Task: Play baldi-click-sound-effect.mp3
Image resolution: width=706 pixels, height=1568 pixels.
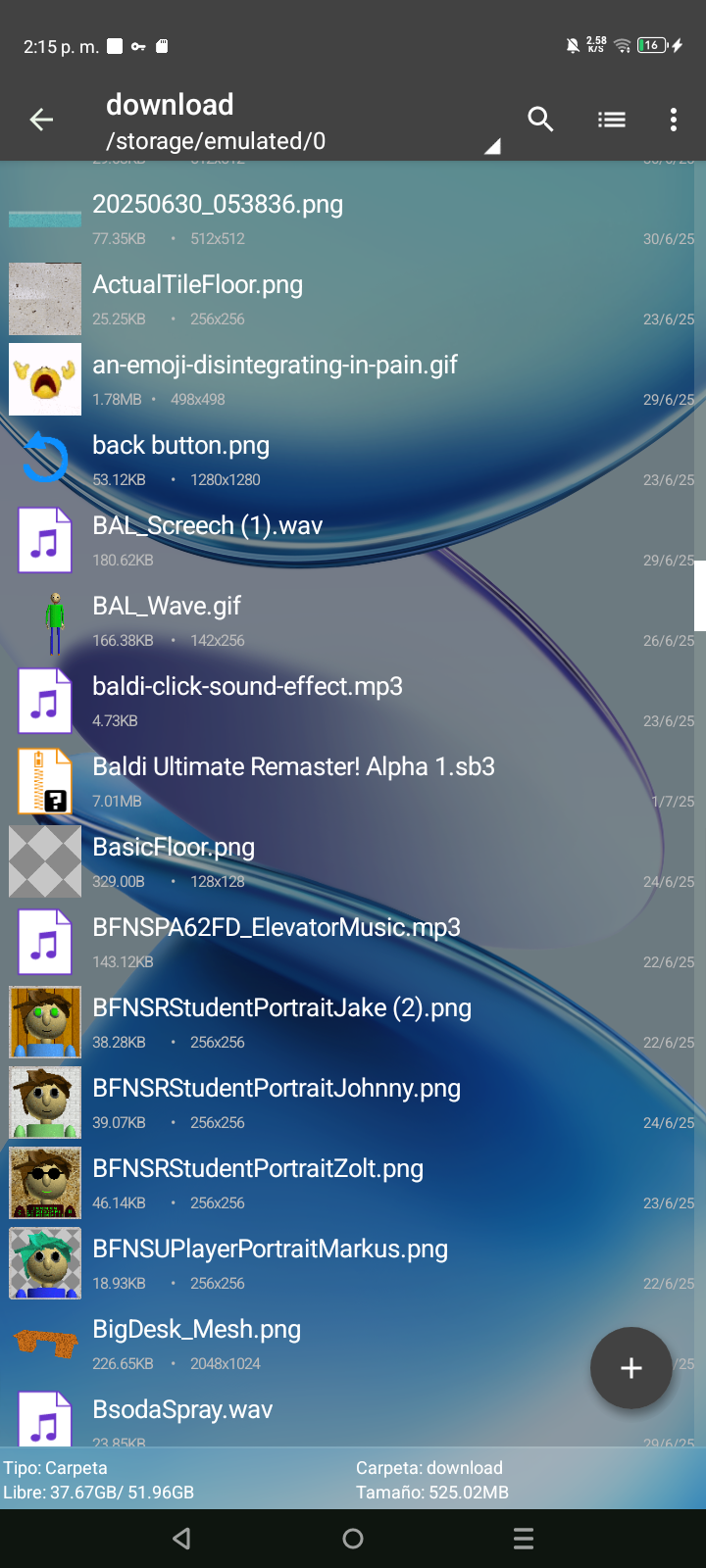Action: pyautogui.click(x=247, y=687)
